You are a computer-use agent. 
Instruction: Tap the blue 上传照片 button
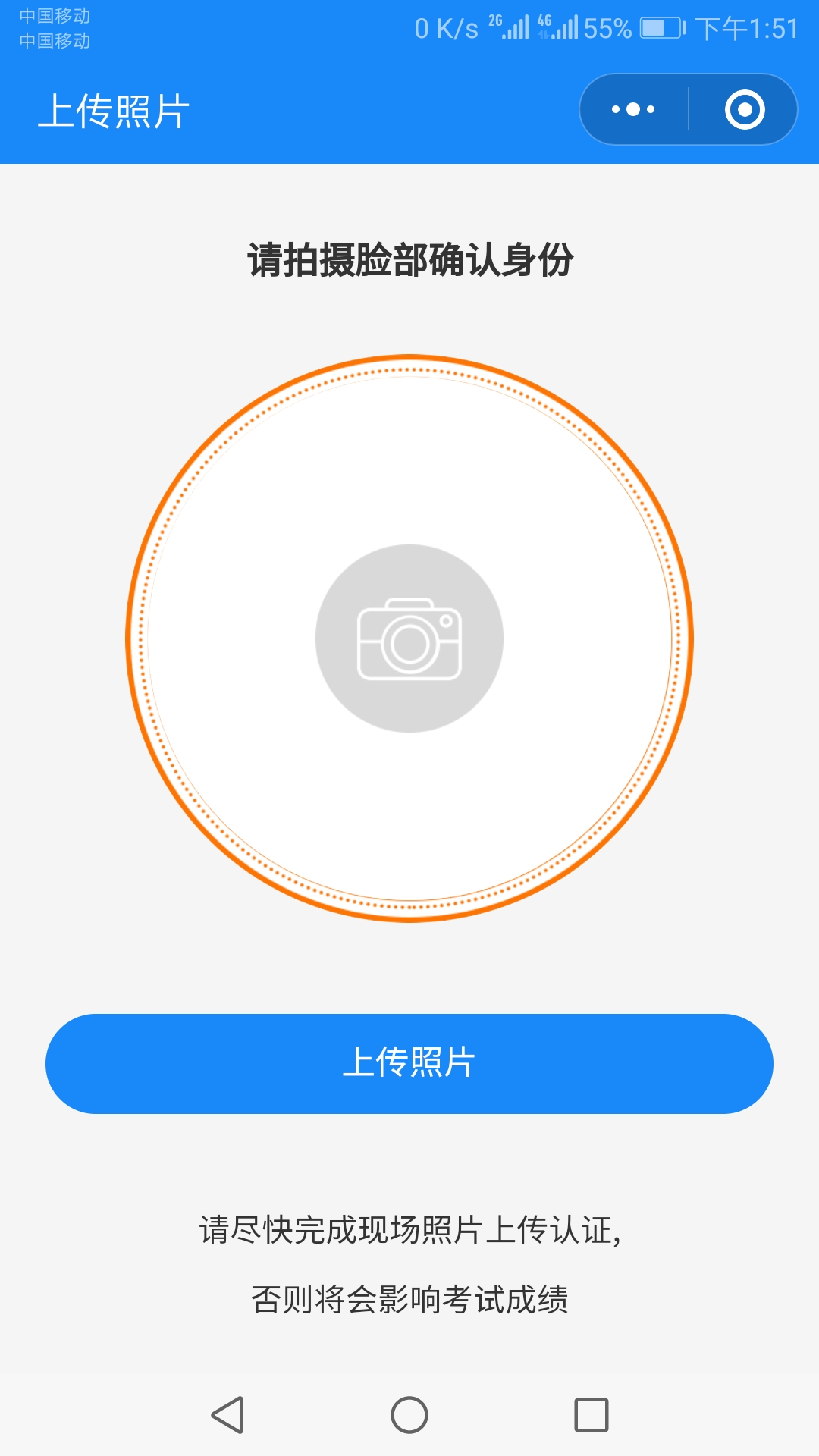click(409, 1063)
